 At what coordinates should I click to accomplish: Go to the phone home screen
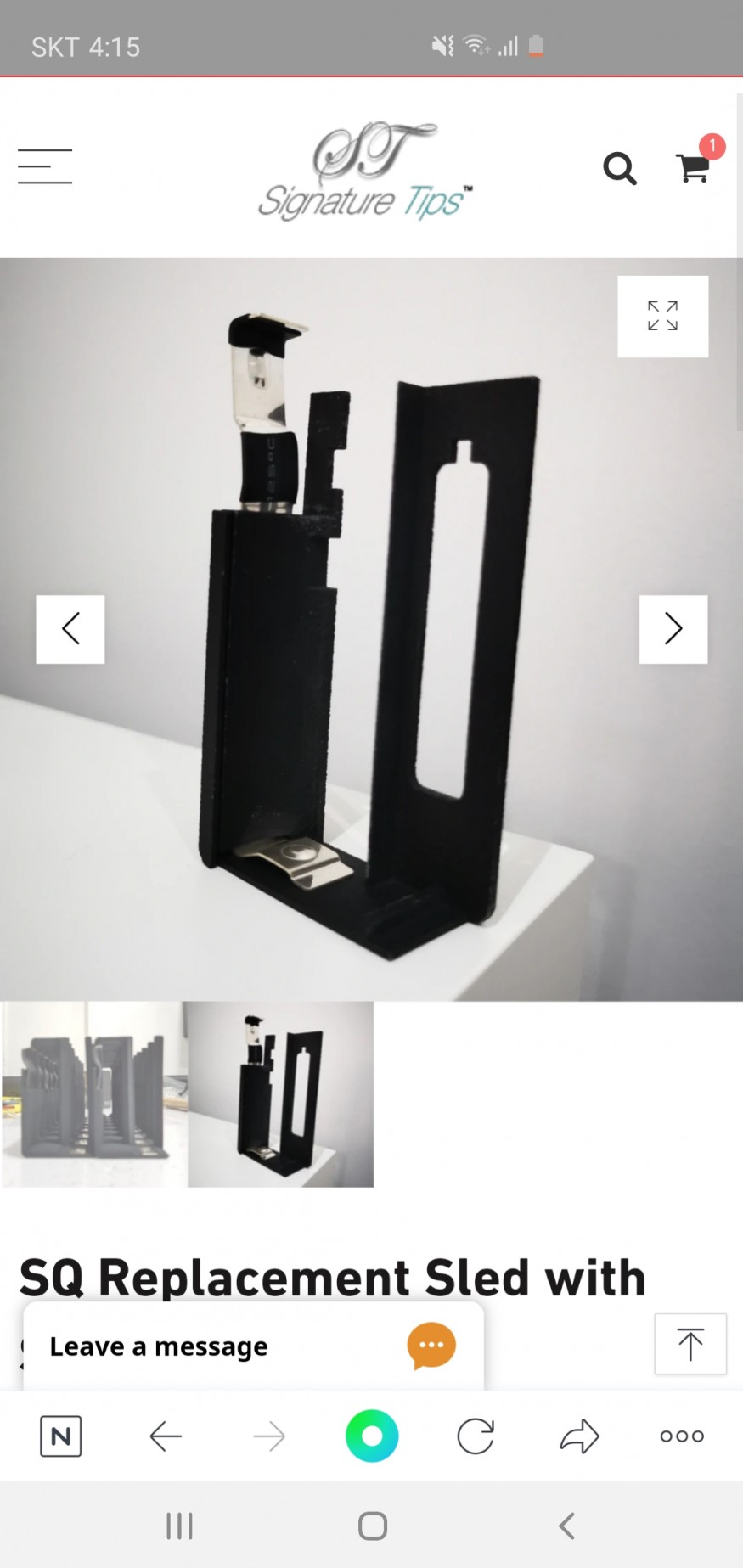coord(372,1526)
